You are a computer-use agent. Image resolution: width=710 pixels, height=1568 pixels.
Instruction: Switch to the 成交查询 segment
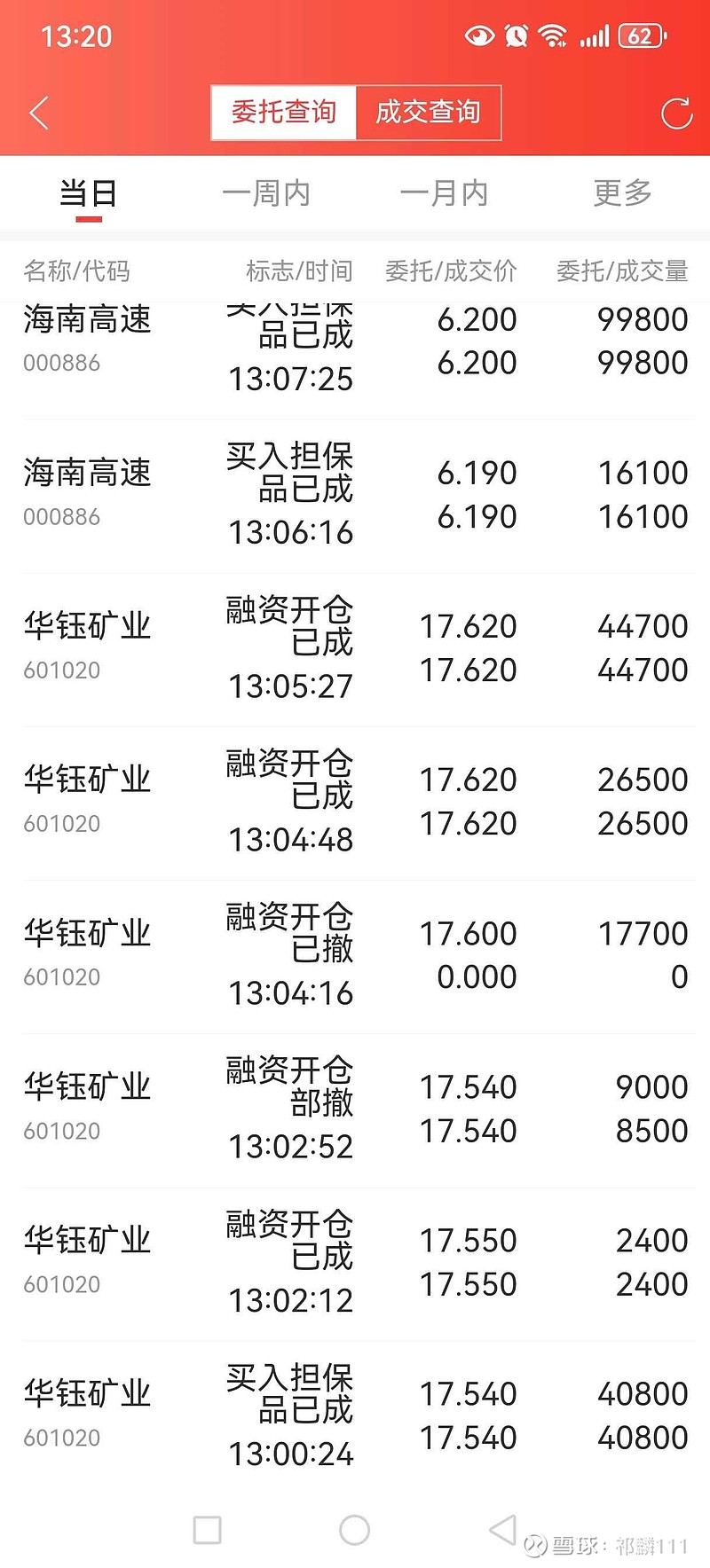[429, 113]
